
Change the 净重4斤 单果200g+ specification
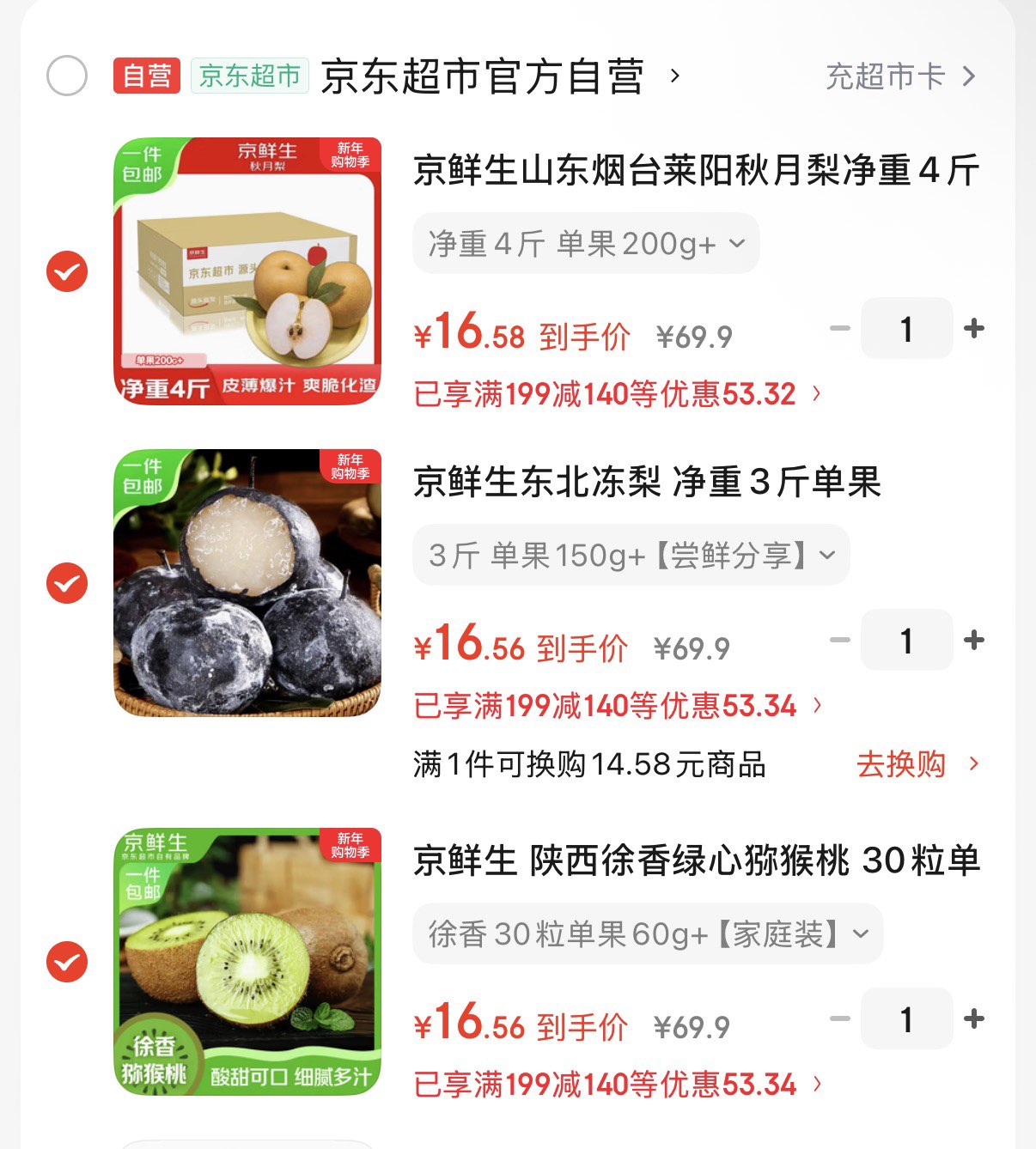(x=586, y=244)
